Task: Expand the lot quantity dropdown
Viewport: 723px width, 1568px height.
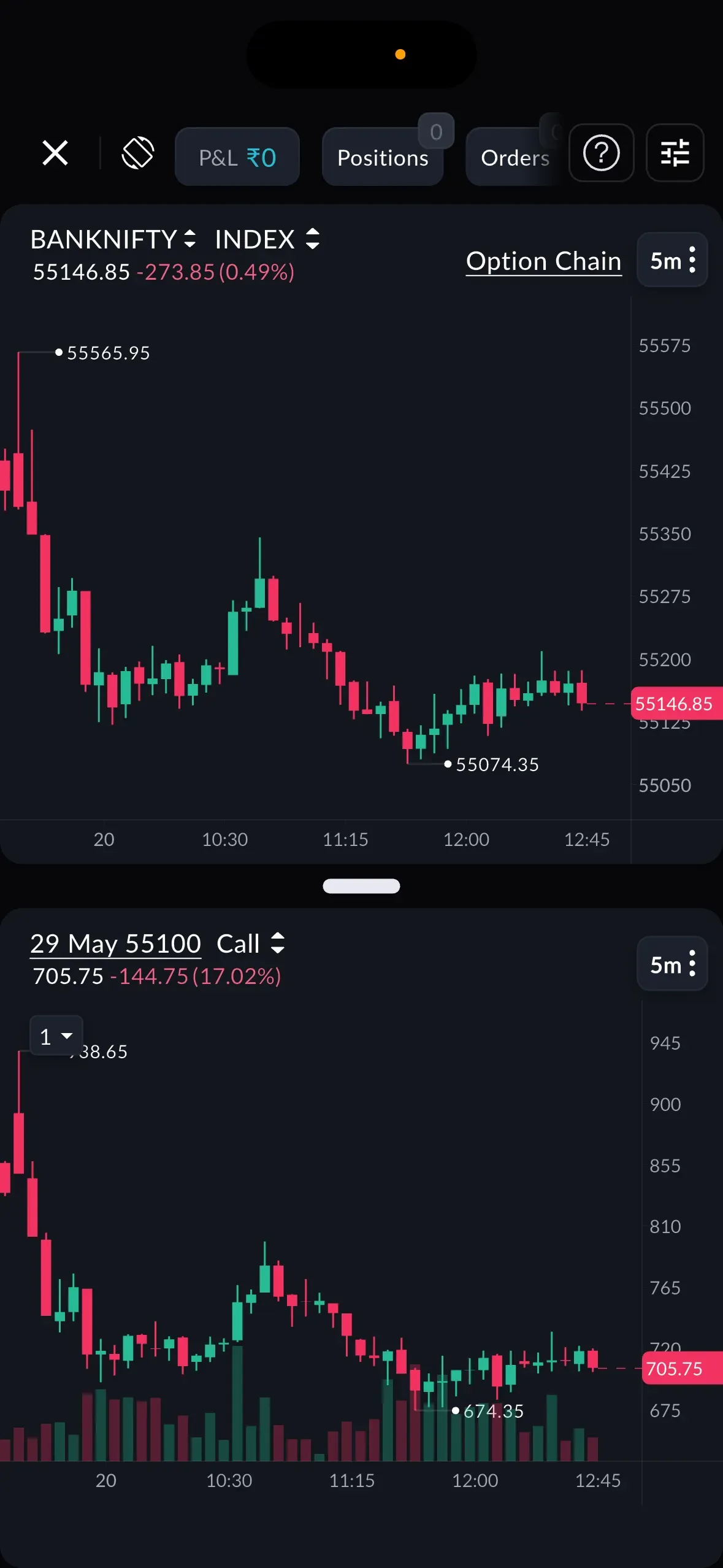Action: coord(56,1036)
